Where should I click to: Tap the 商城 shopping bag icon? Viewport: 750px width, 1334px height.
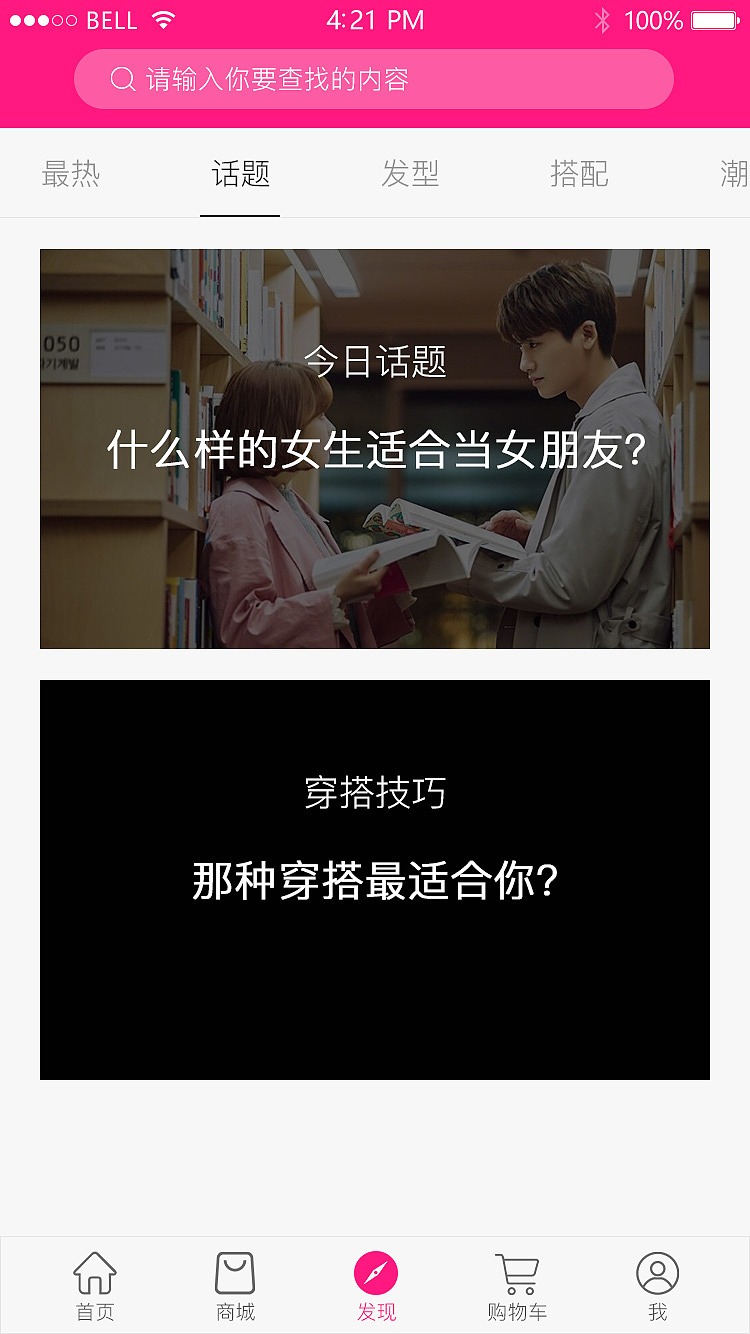click(235, 1274)
